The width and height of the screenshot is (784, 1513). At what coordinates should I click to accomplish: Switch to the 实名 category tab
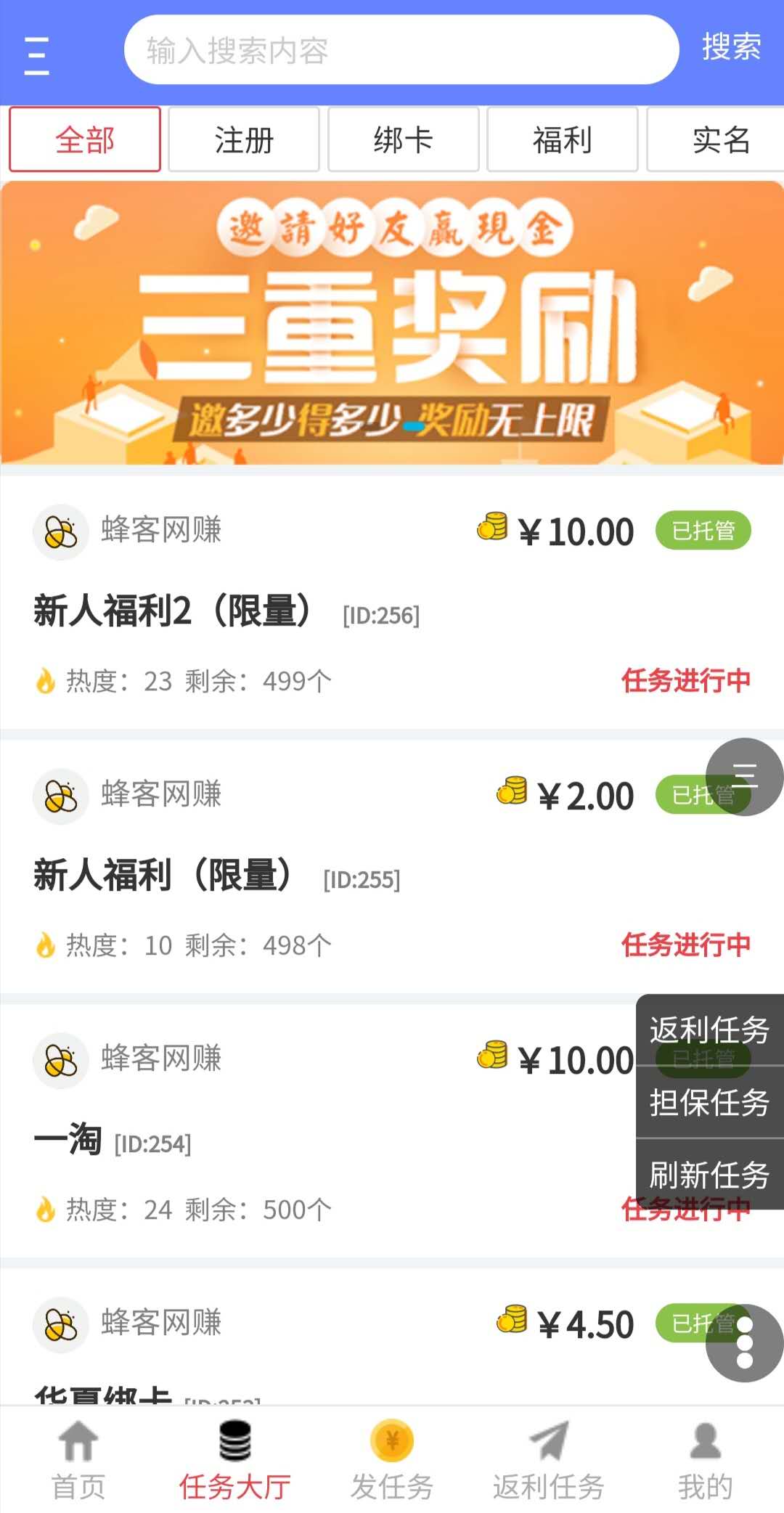[716, 139]
